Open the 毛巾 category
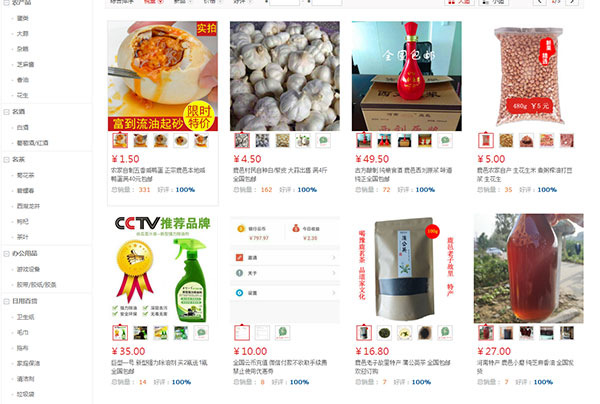 coord(22,331)
